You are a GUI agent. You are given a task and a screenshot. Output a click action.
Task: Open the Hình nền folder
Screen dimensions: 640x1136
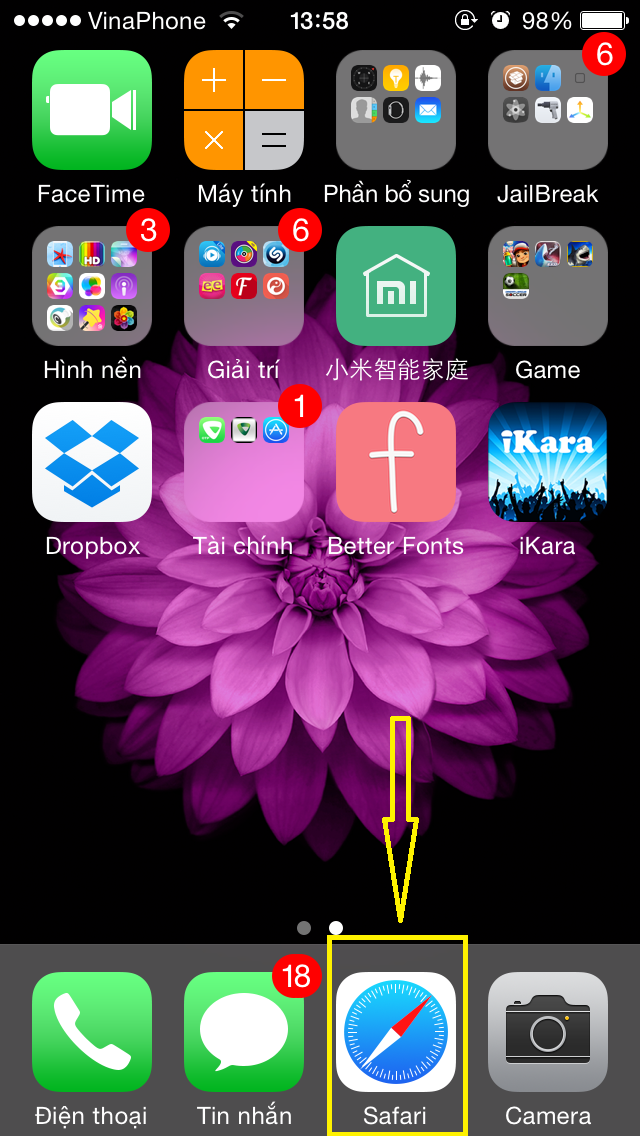(92, 287)
